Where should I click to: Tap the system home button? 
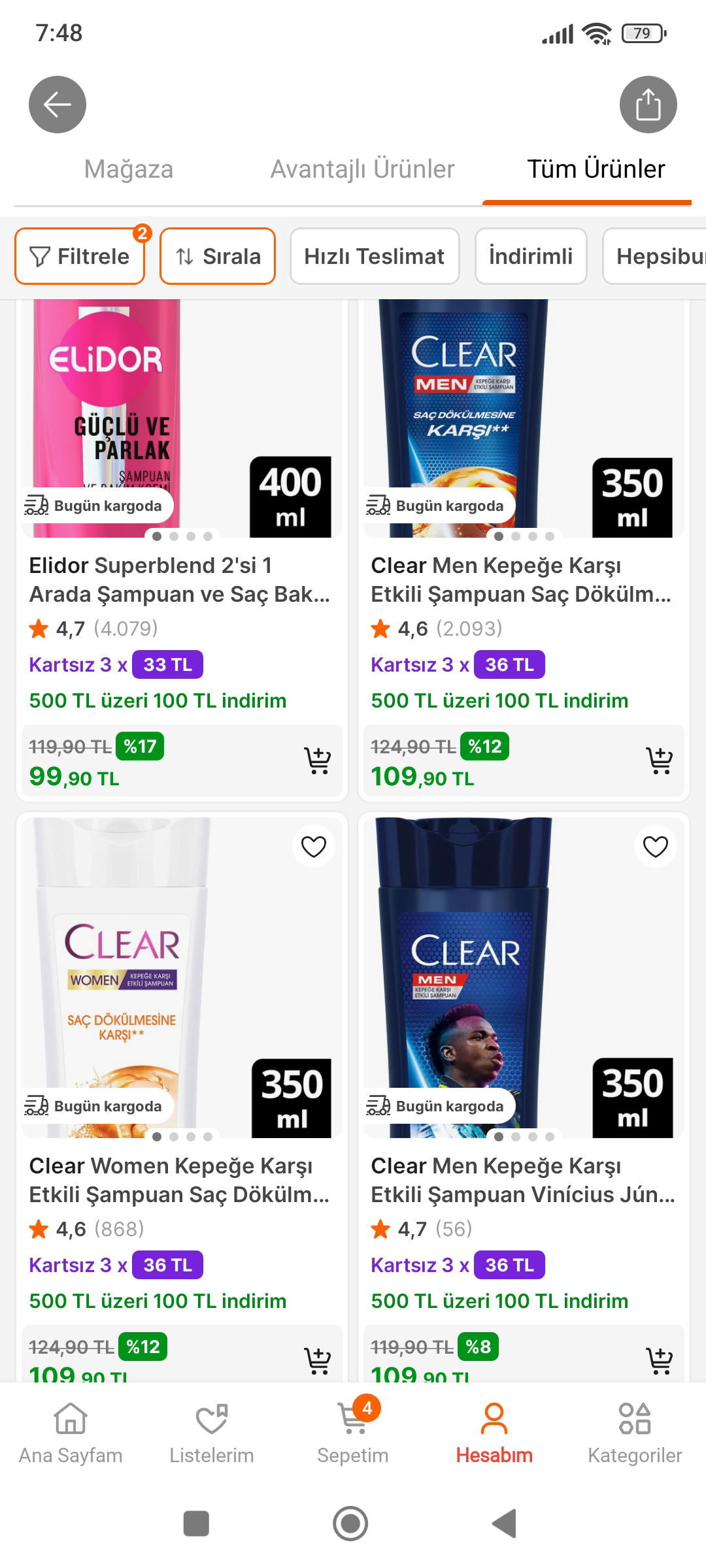click(x=351, y=1524)
